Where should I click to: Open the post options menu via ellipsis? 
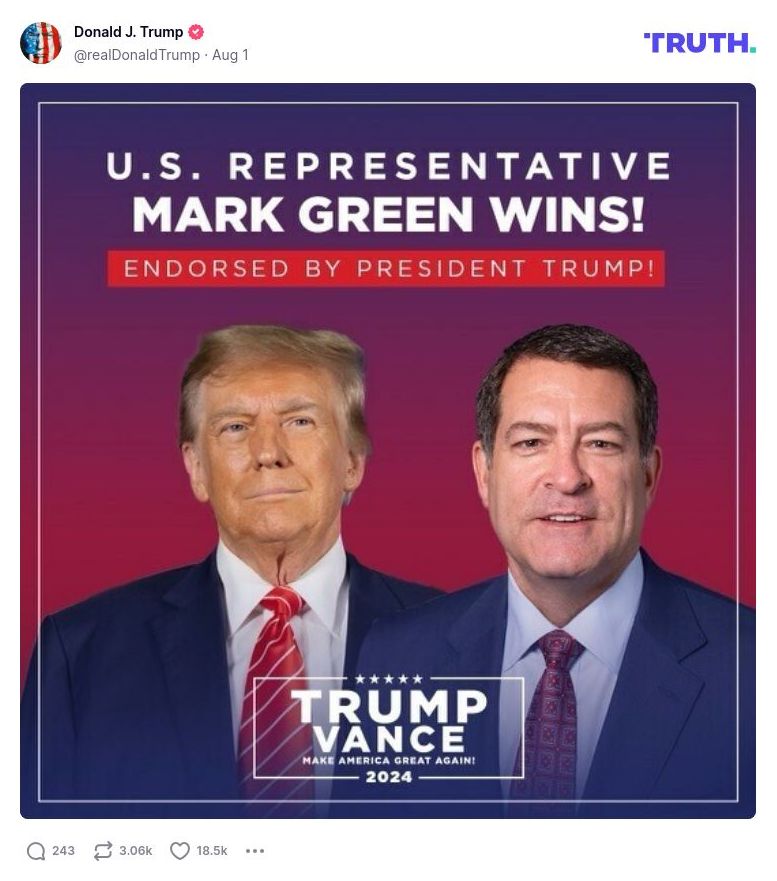(256, 850)
